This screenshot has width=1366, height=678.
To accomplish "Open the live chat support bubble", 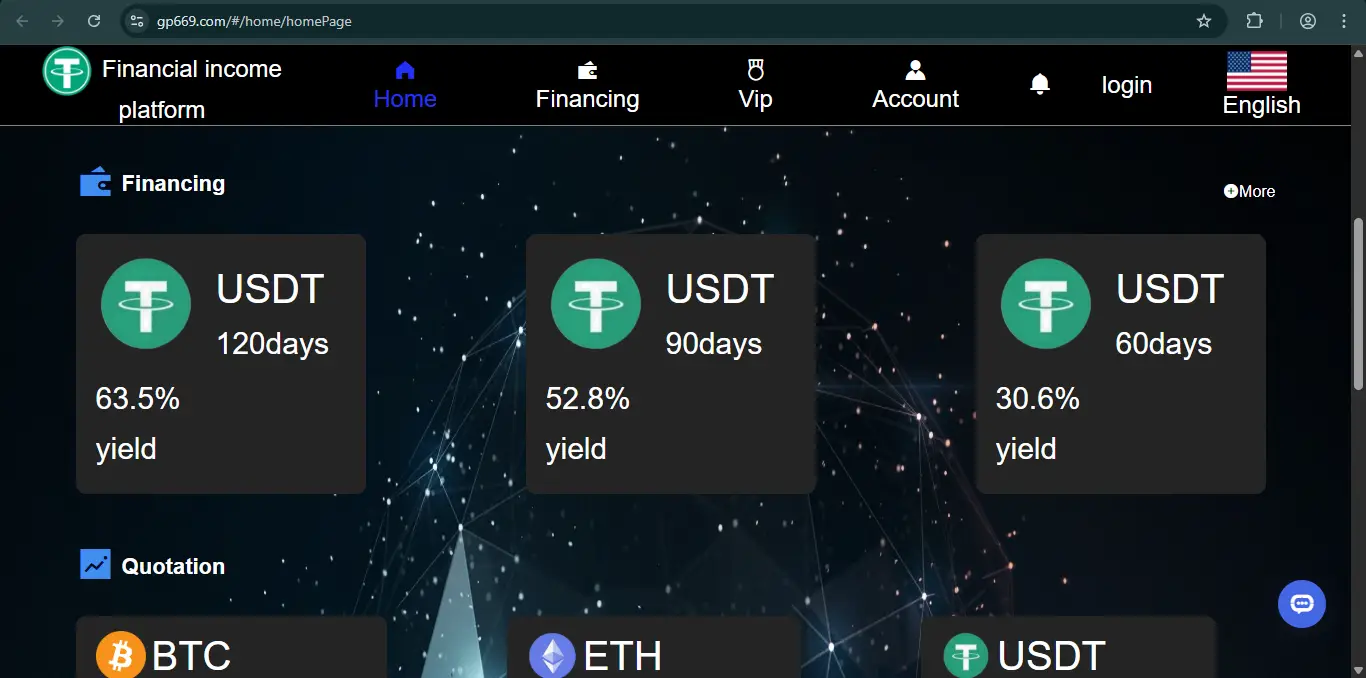I will (1302, 604).
